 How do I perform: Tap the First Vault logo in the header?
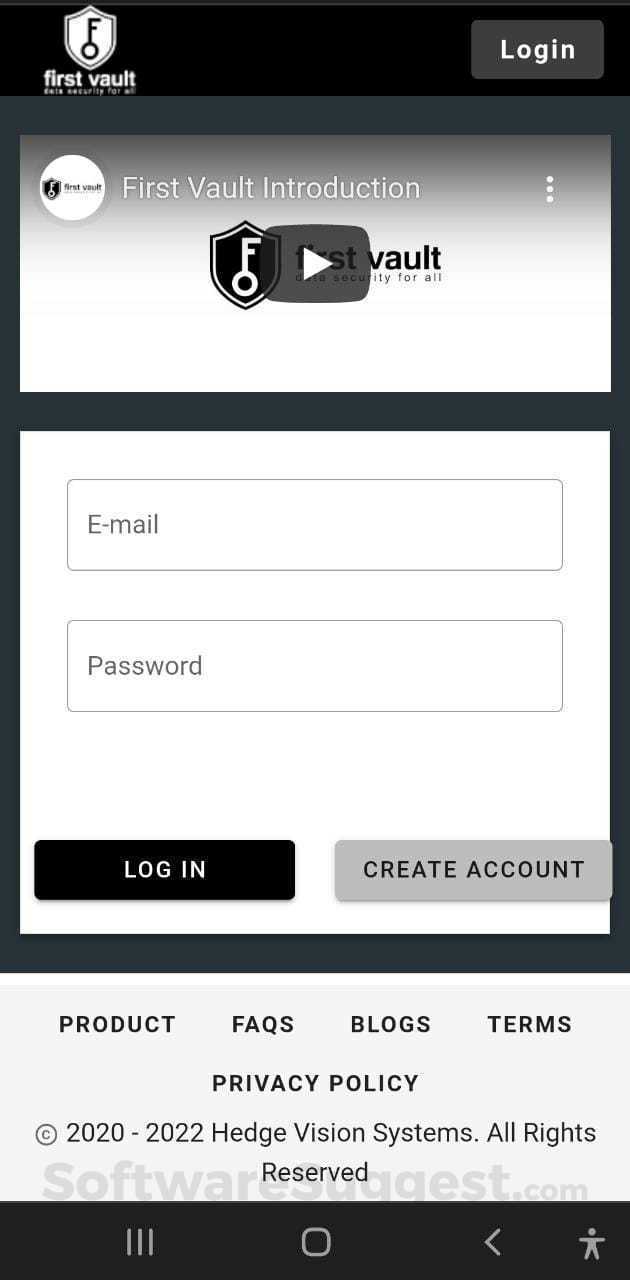click(90, 50)
